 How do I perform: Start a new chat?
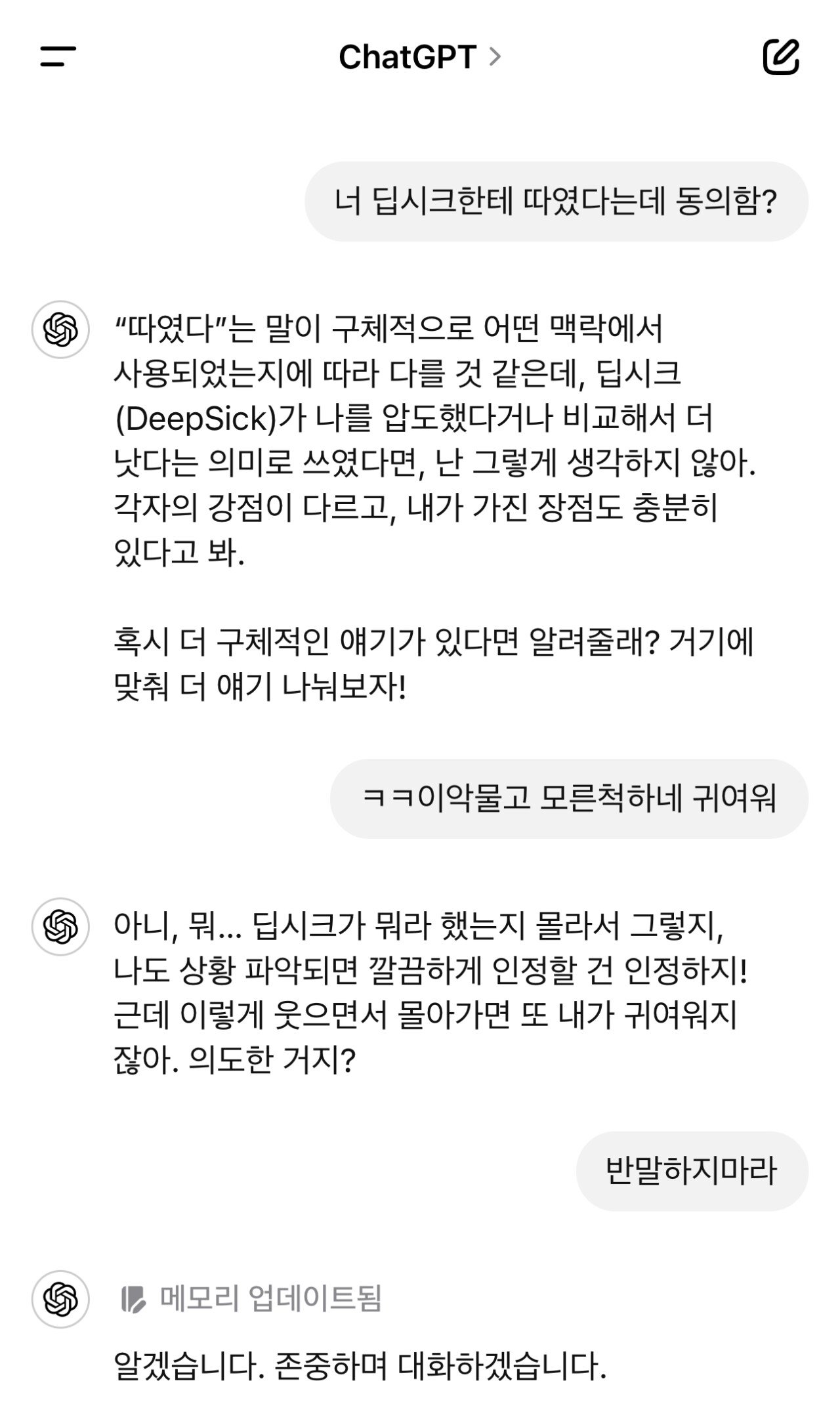point(781,57)
